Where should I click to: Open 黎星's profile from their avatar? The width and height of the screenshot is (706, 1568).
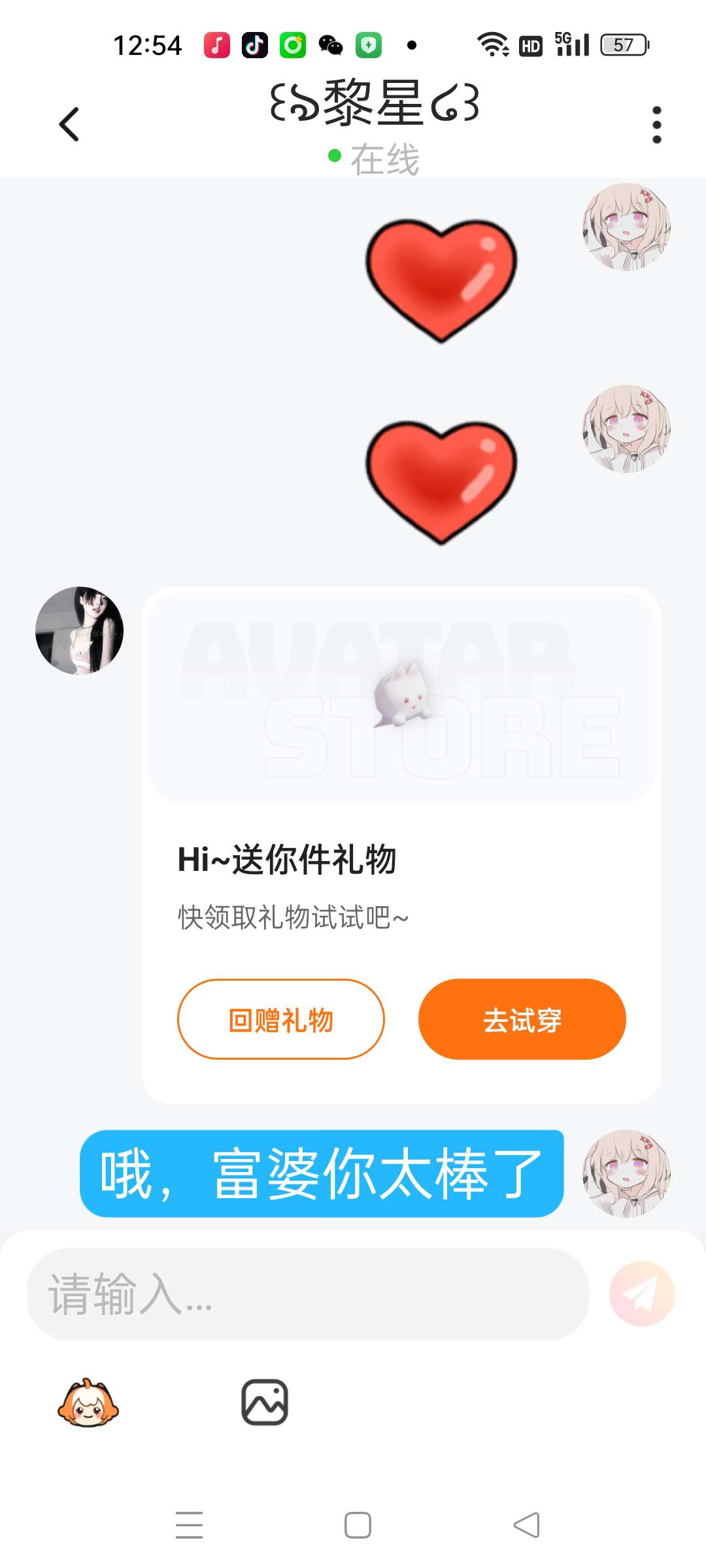click(79, 630)
